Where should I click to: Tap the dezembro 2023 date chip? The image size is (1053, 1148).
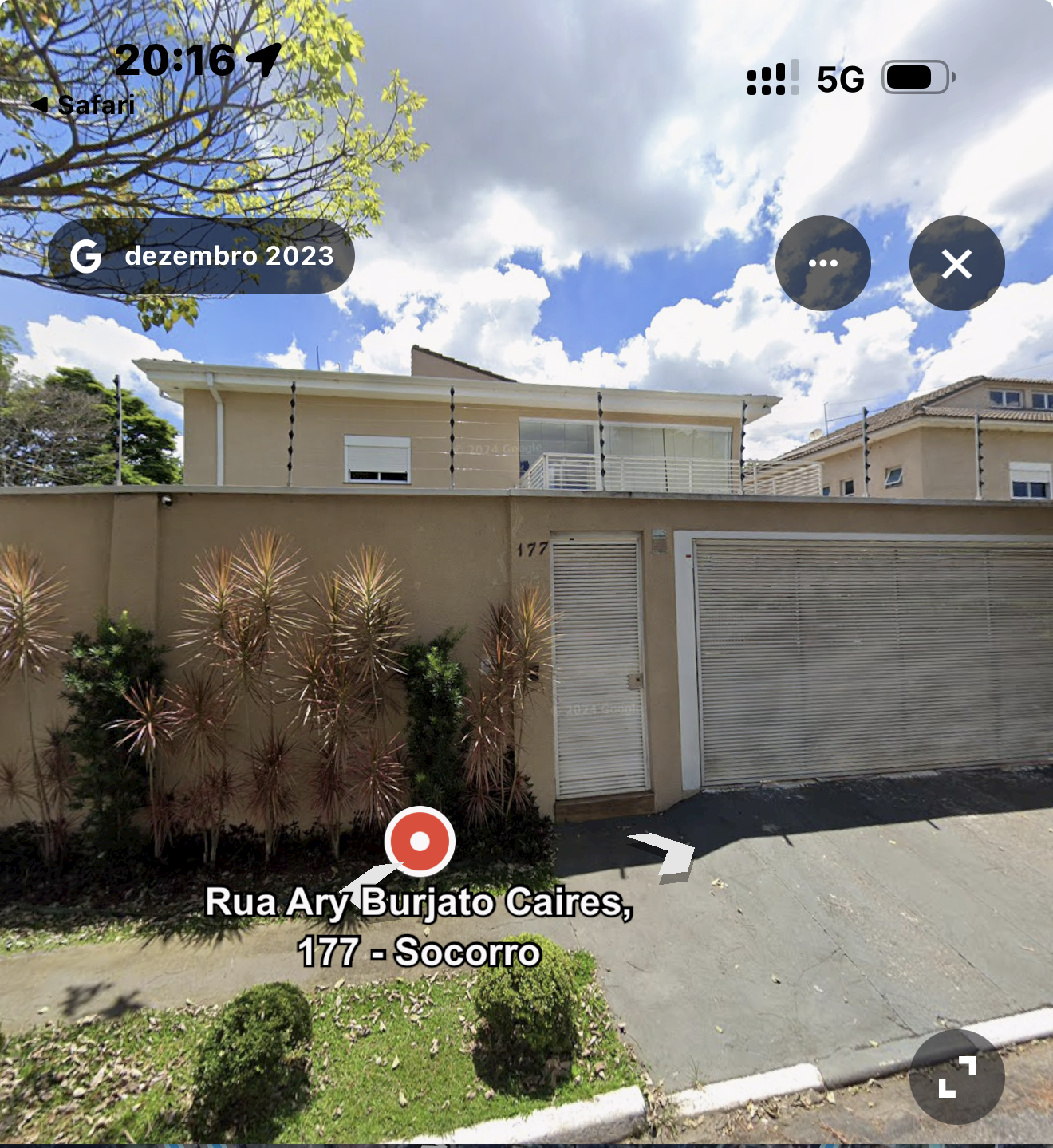click(x=201, y=256)
